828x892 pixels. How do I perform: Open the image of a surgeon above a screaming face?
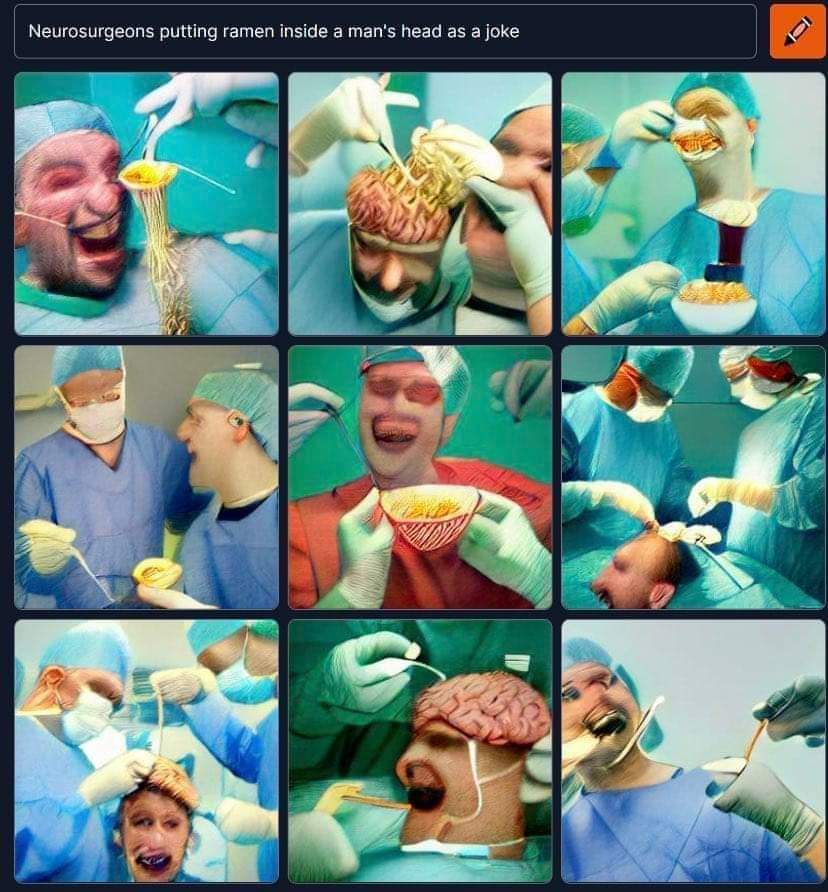coord(146,750)
